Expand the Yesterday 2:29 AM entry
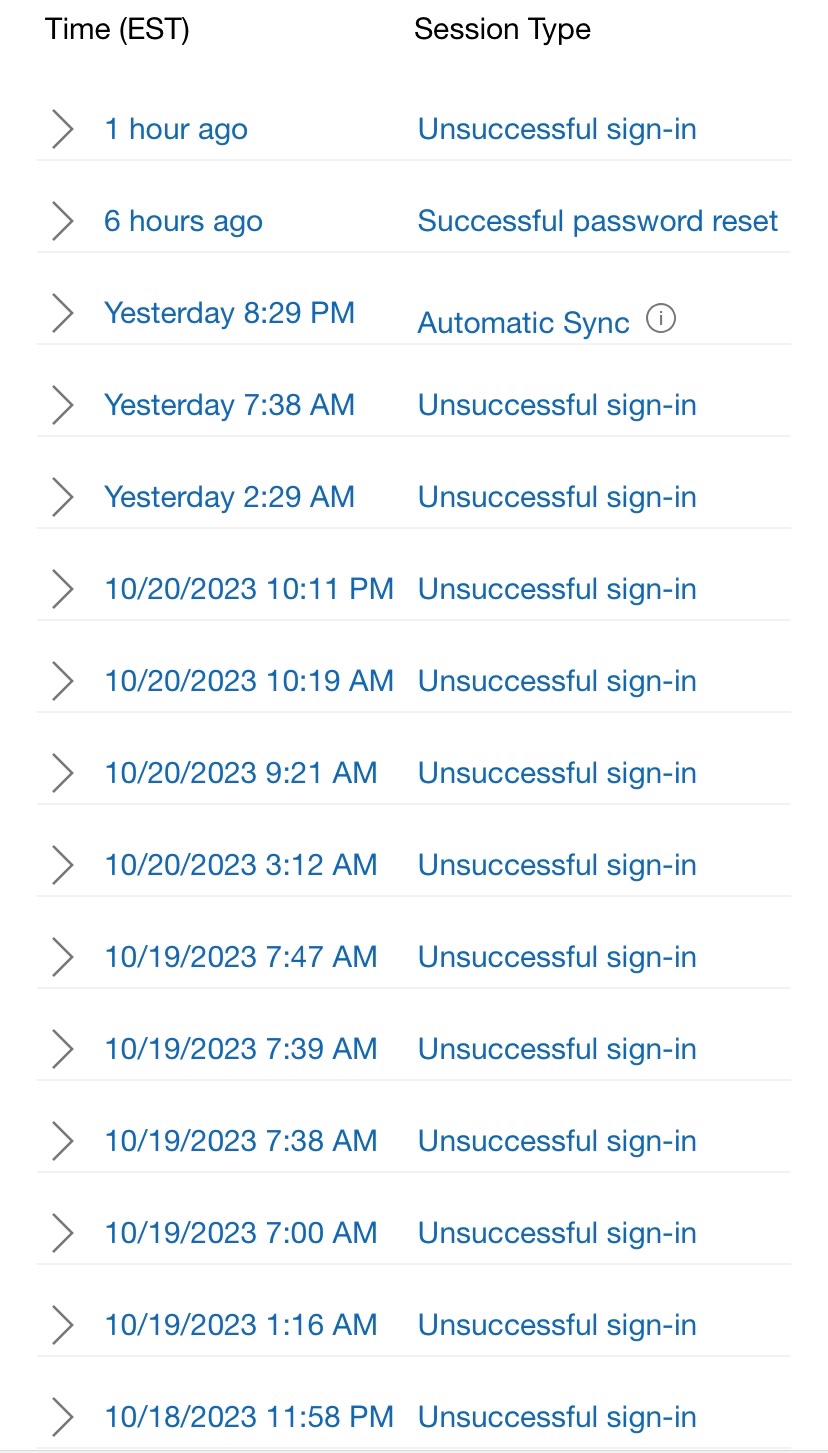 point(62,498)
